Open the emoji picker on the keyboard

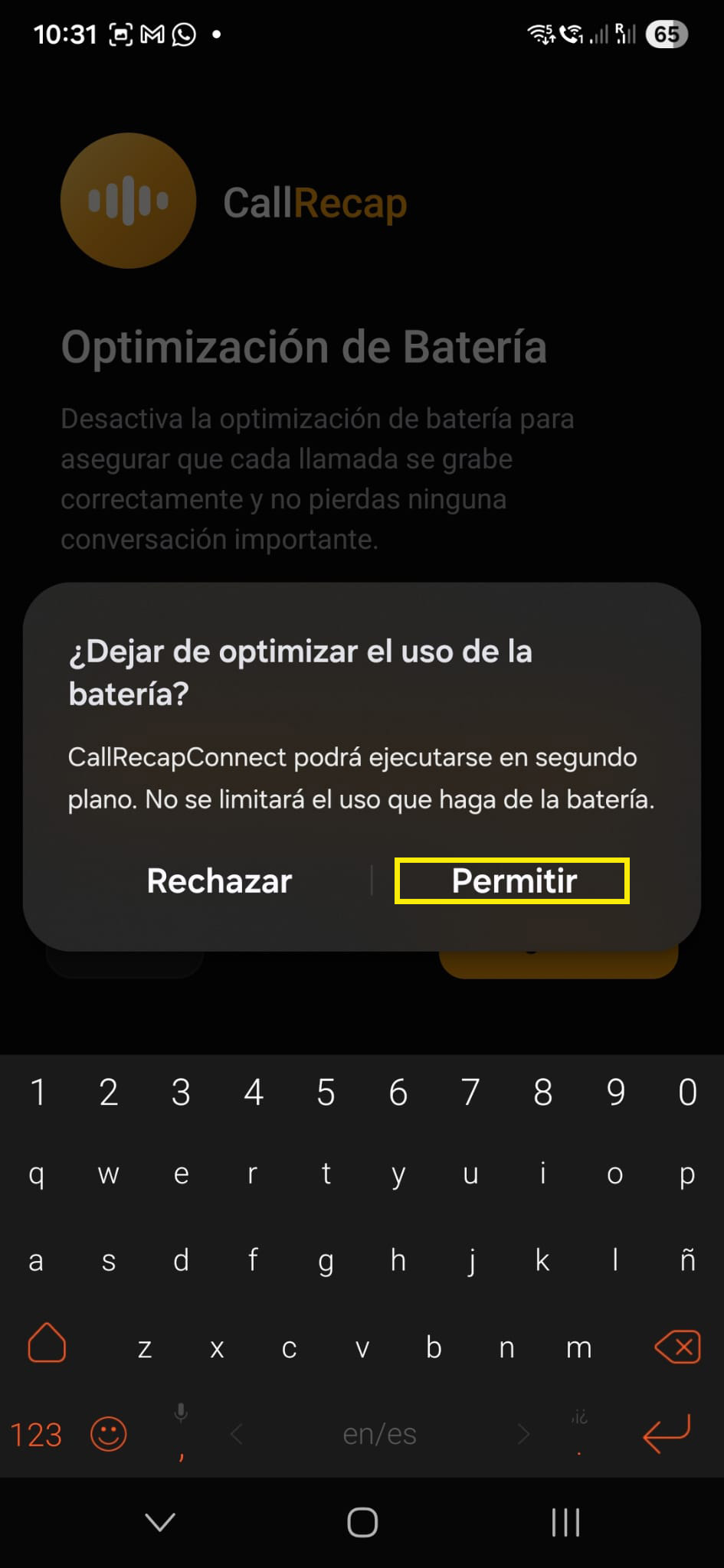coord(109,1435)
